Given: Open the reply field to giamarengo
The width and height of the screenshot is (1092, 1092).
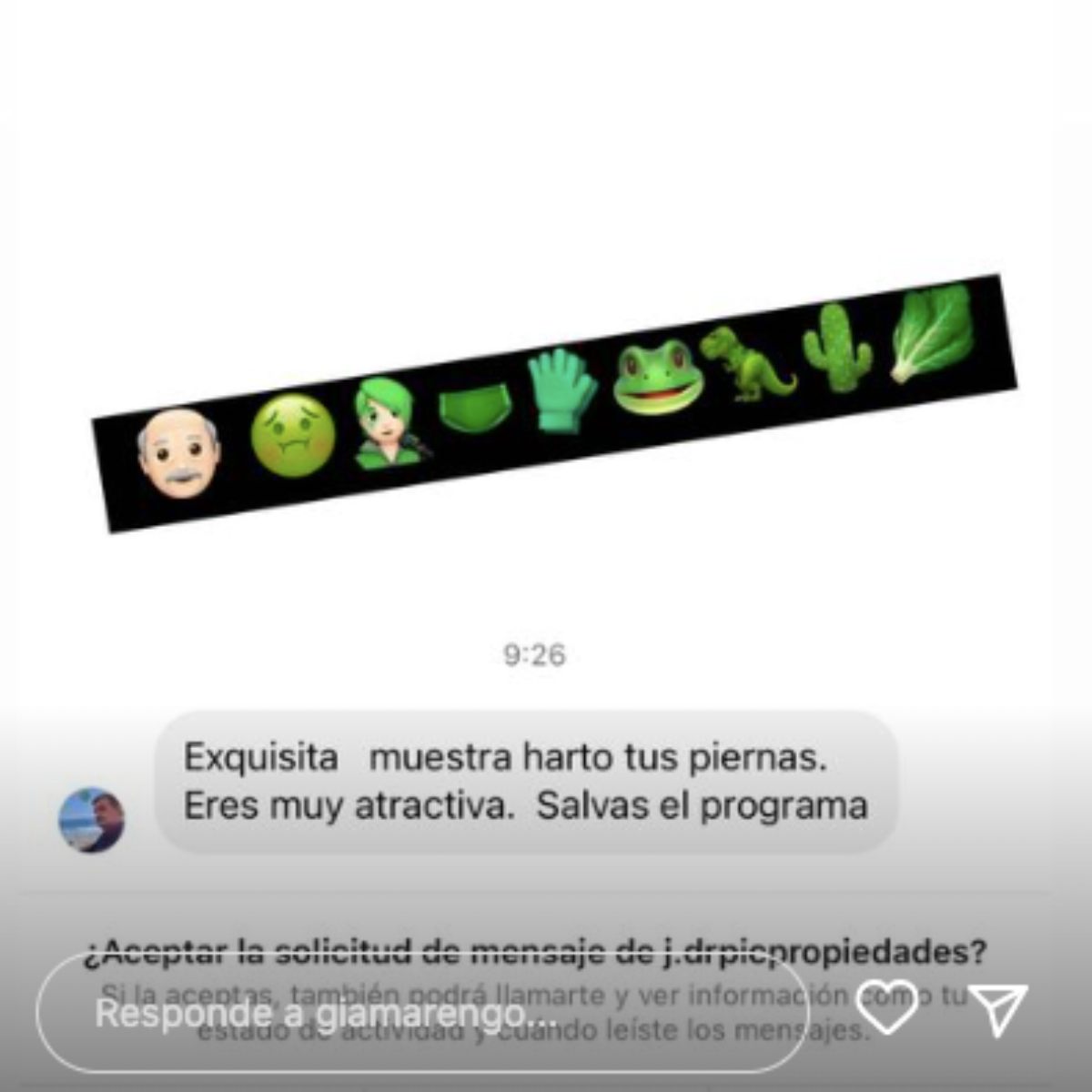Looking at the screenshot, I should pos(419,1012).
